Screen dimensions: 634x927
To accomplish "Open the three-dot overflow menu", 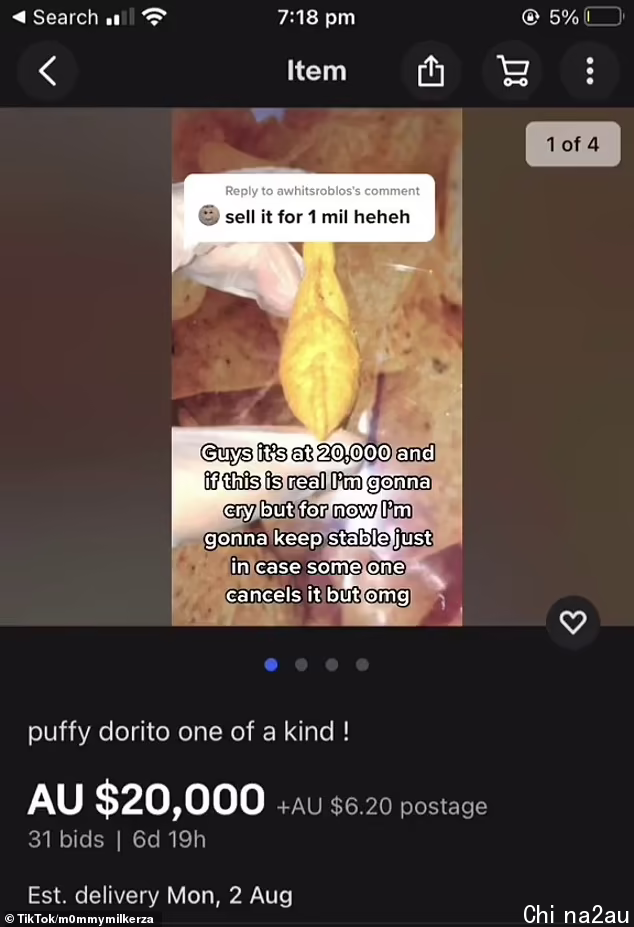I will pyautogui.click(x=590, y=71).
